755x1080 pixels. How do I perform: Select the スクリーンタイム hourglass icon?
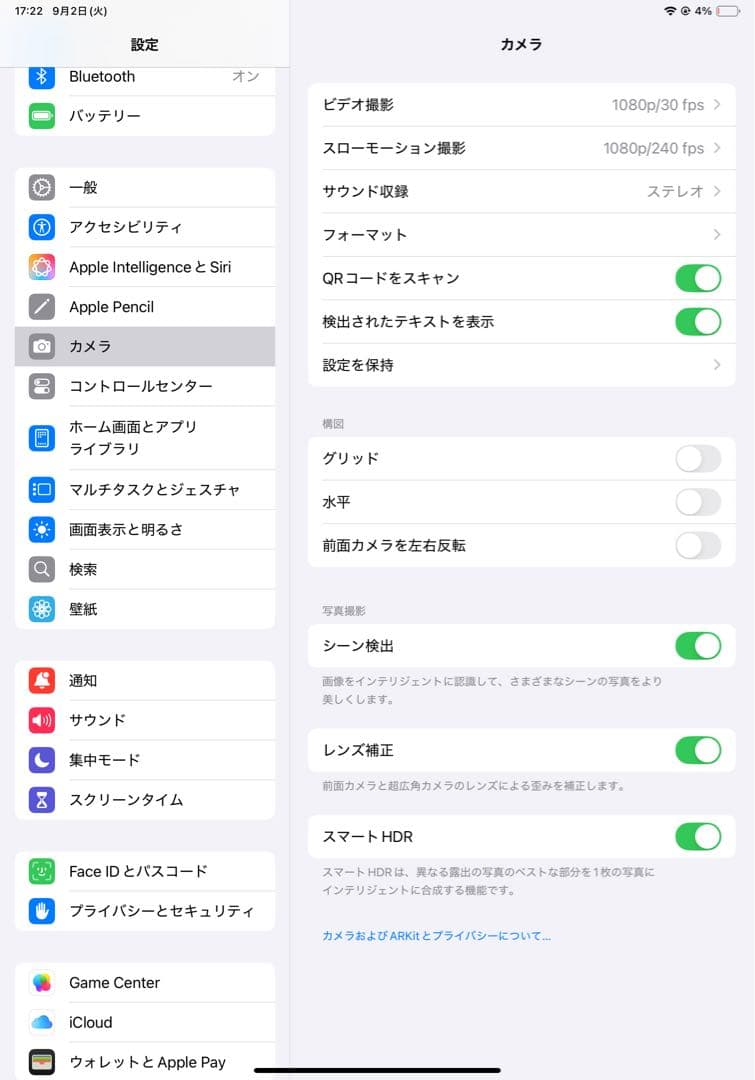pos(41,800)
